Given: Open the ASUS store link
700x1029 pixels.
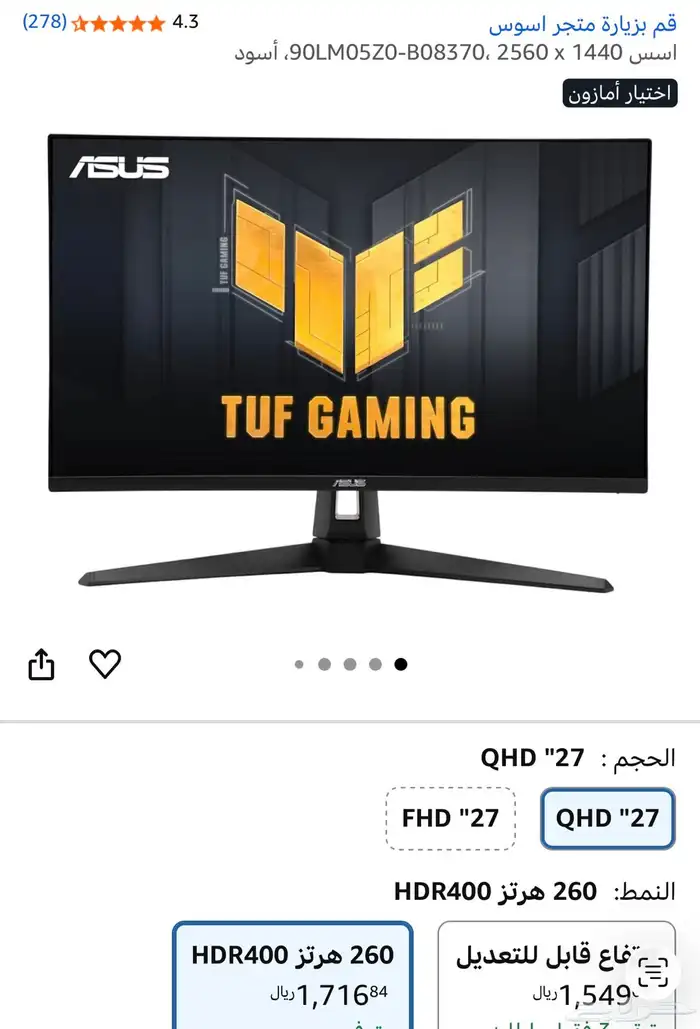Looking at the screenshot, I should click(x=583, y=24).
